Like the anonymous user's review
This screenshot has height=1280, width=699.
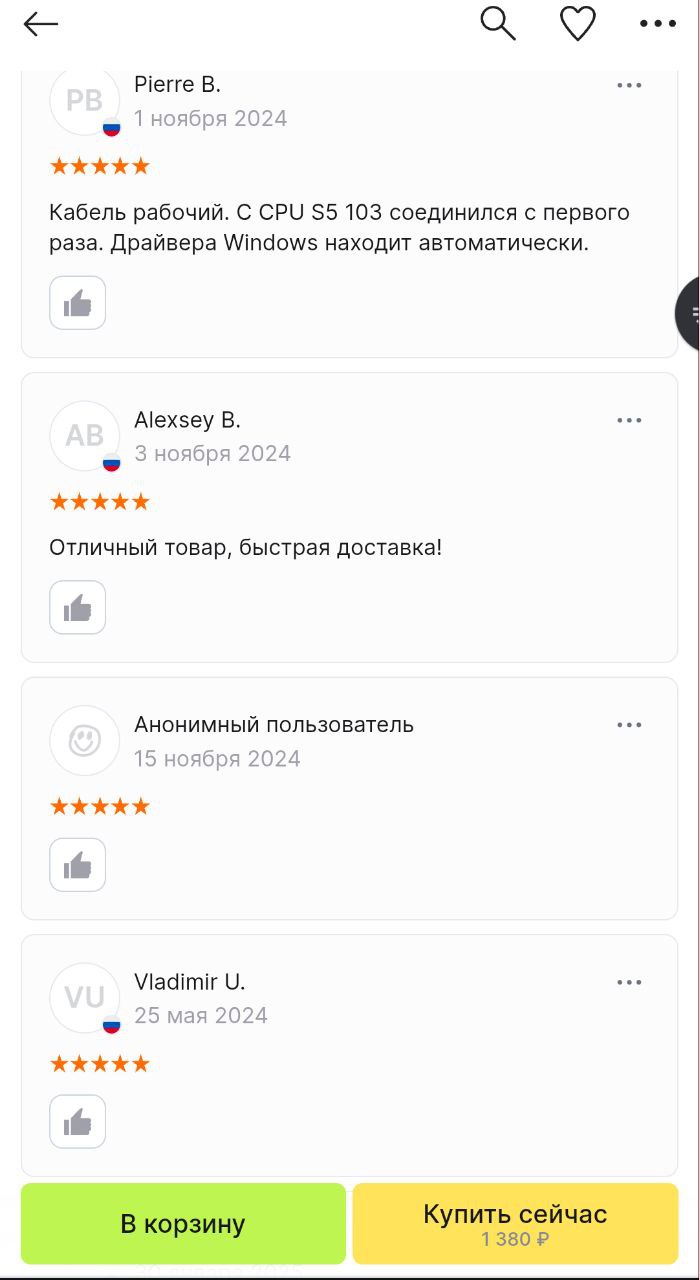78,865
